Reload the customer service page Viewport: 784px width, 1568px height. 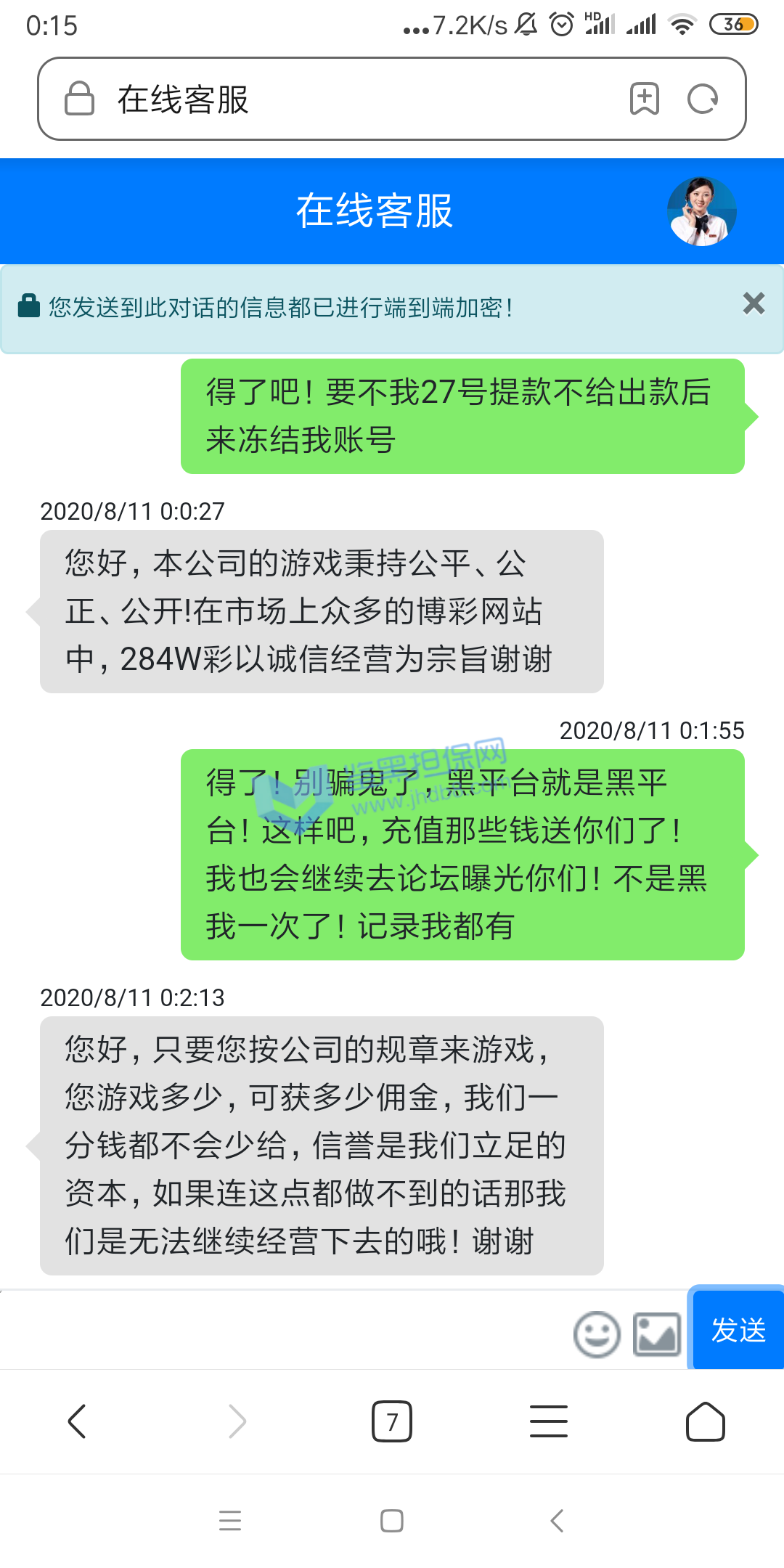(x=703, y=99)
